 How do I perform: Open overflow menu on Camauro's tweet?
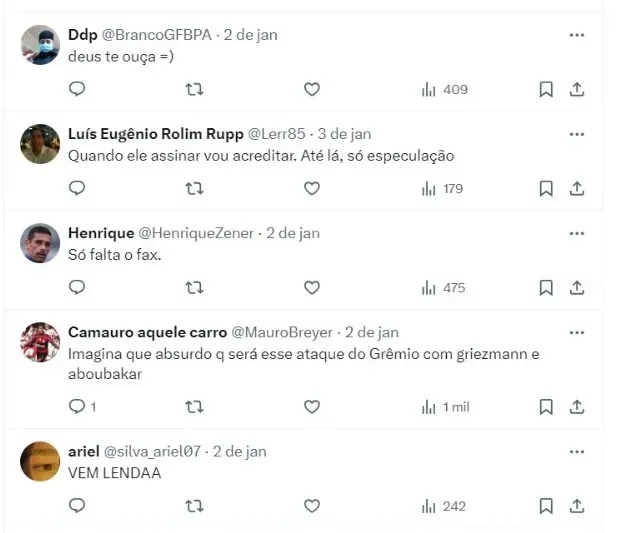pyautogui.click(x=576, y=333)
